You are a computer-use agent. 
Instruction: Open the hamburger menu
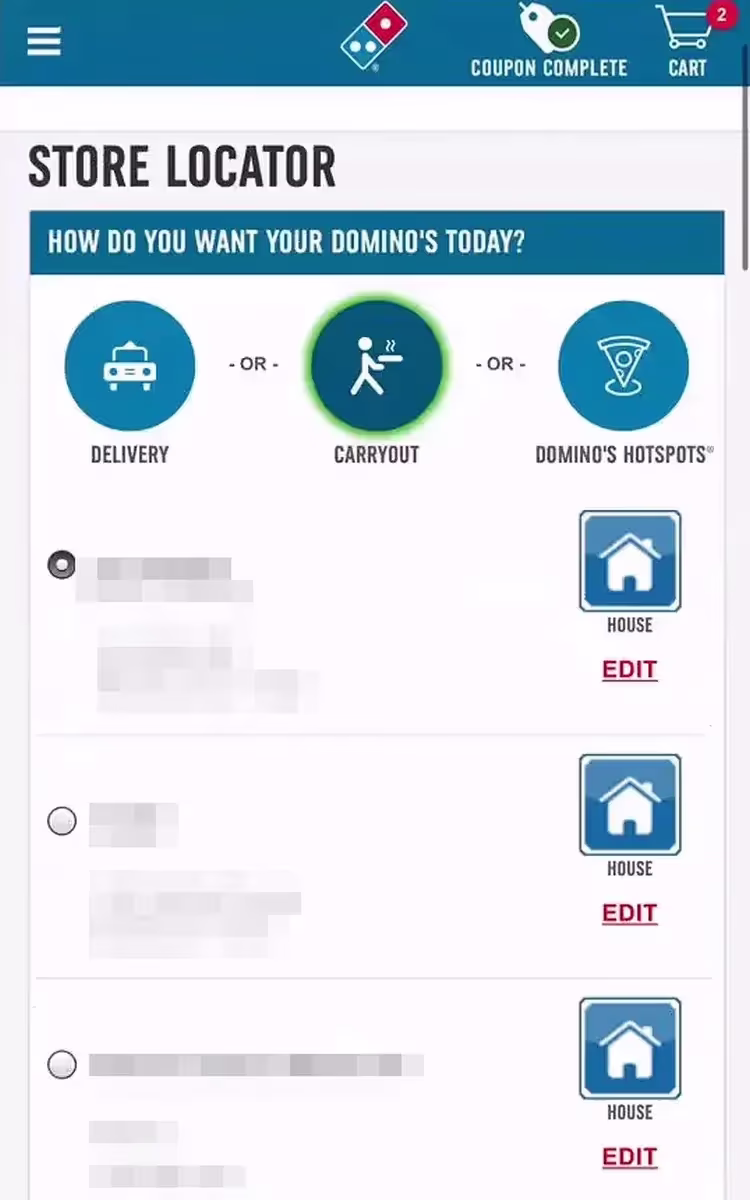pyautogui.click(x=44, y=41)
